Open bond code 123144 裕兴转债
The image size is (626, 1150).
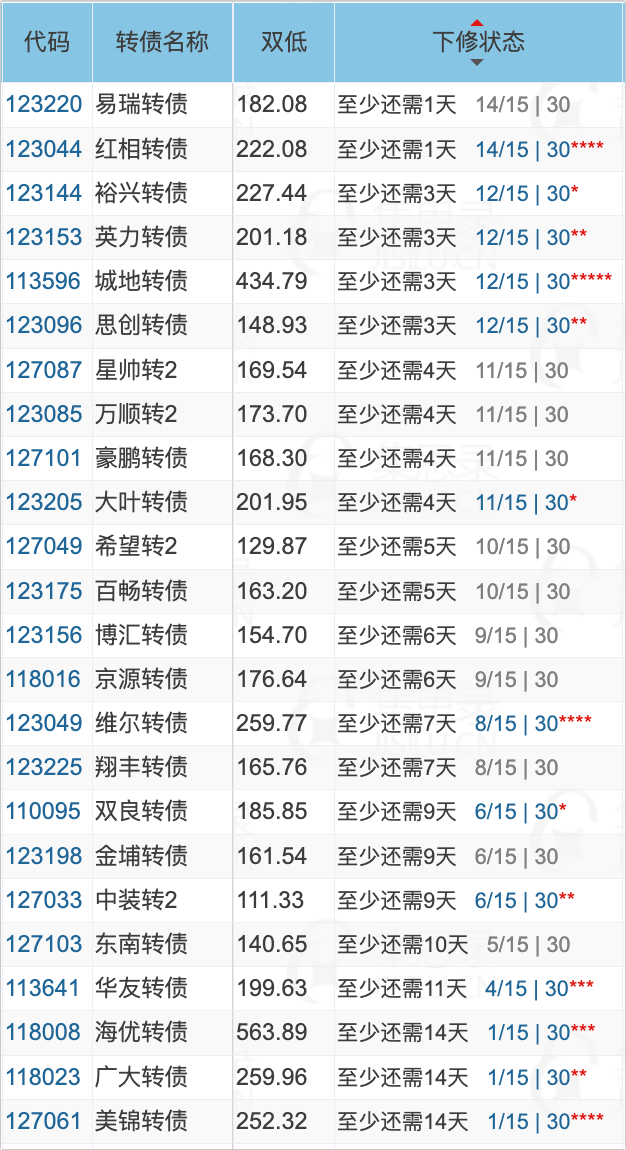[x=43, y=193]
